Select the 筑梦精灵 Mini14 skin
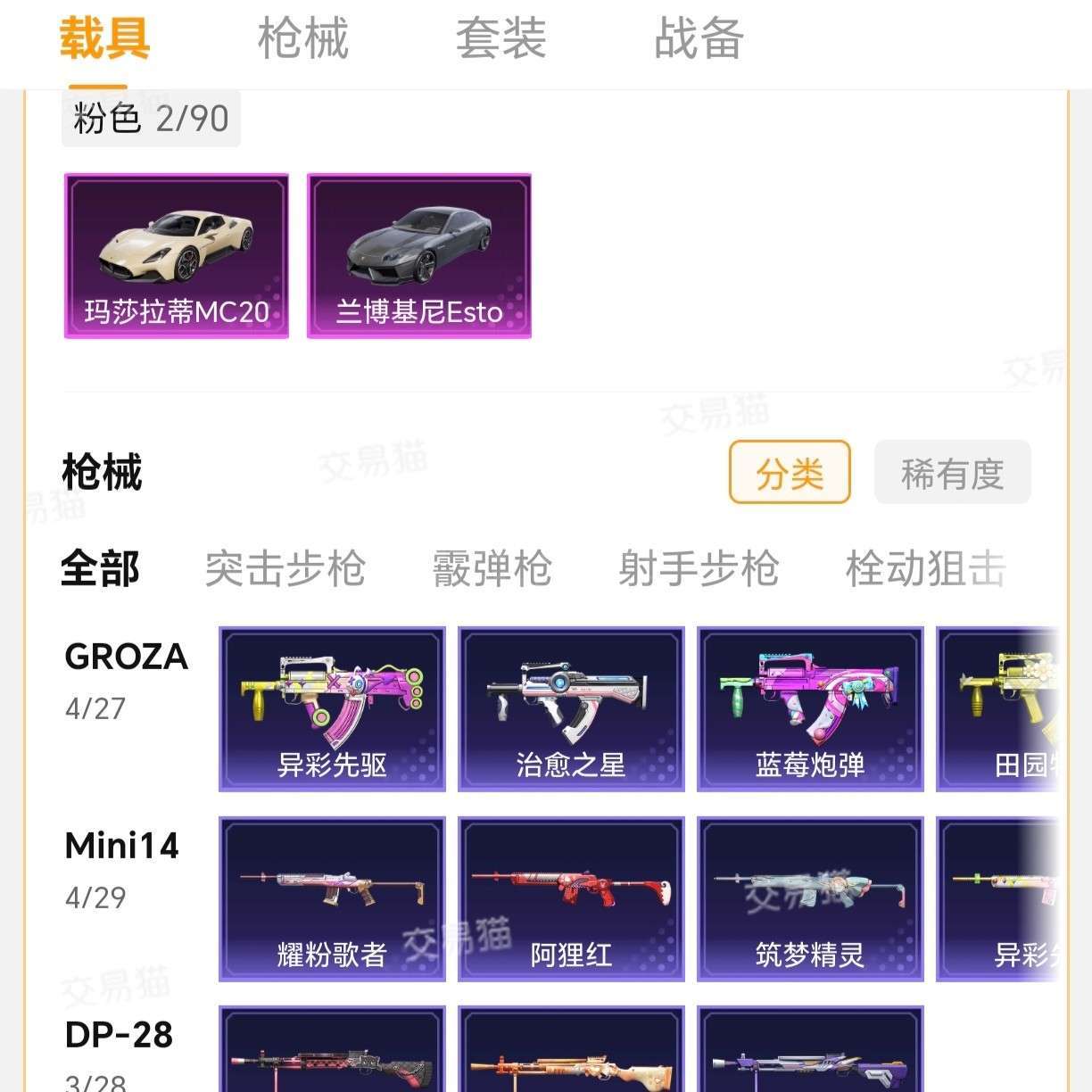Screen dimensions: 1092x1092 click(x=810, y=899)
